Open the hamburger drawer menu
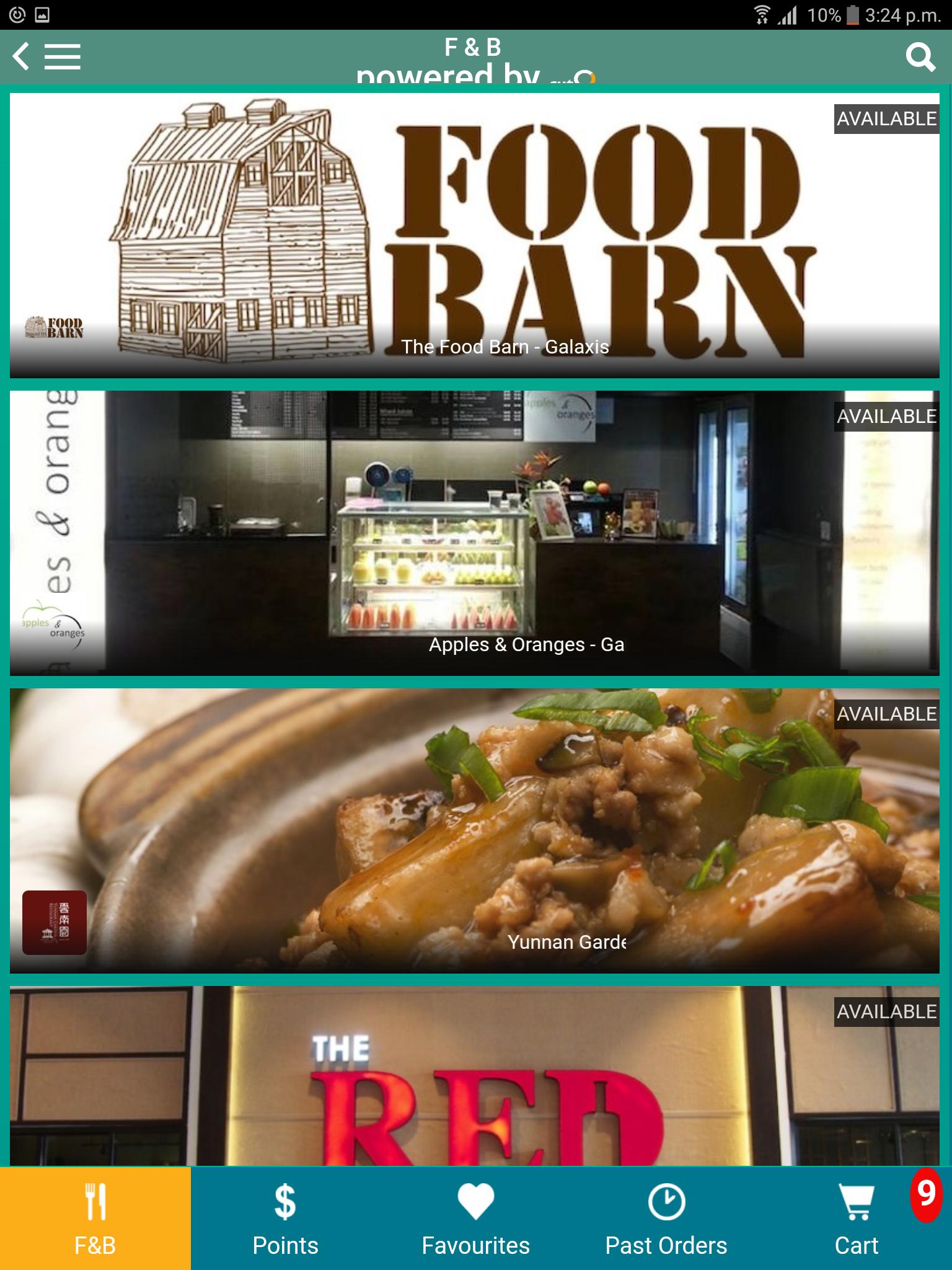The width and height of the screenshot is (952, 1270). pos(63,56)
